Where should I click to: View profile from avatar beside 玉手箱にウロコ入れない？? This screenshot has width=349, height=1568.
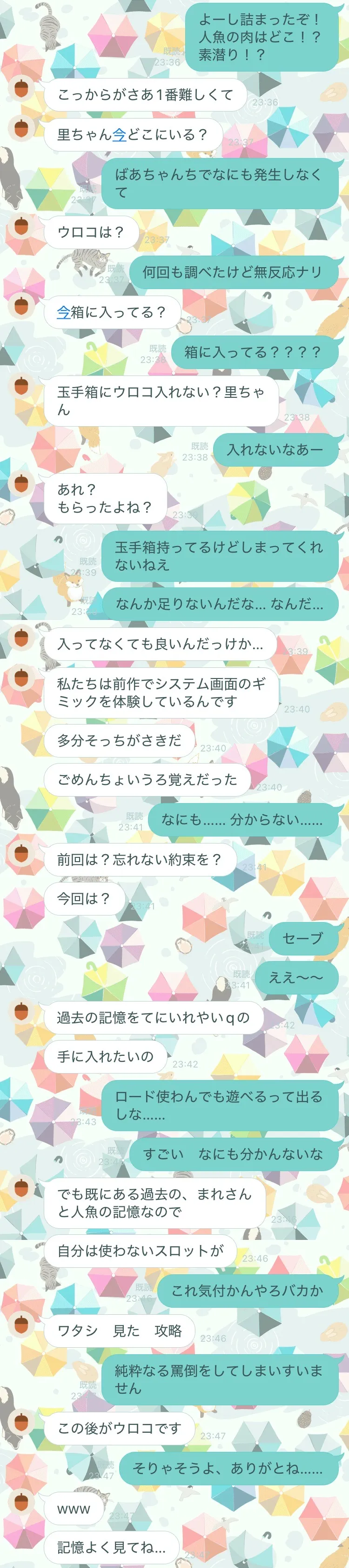[x=21, y=386]
